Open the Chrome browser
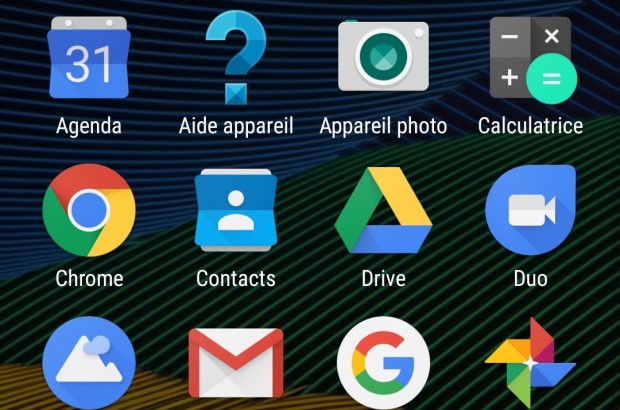The height and width of the screenshot is (410, 620). click(x=89, y=210)
